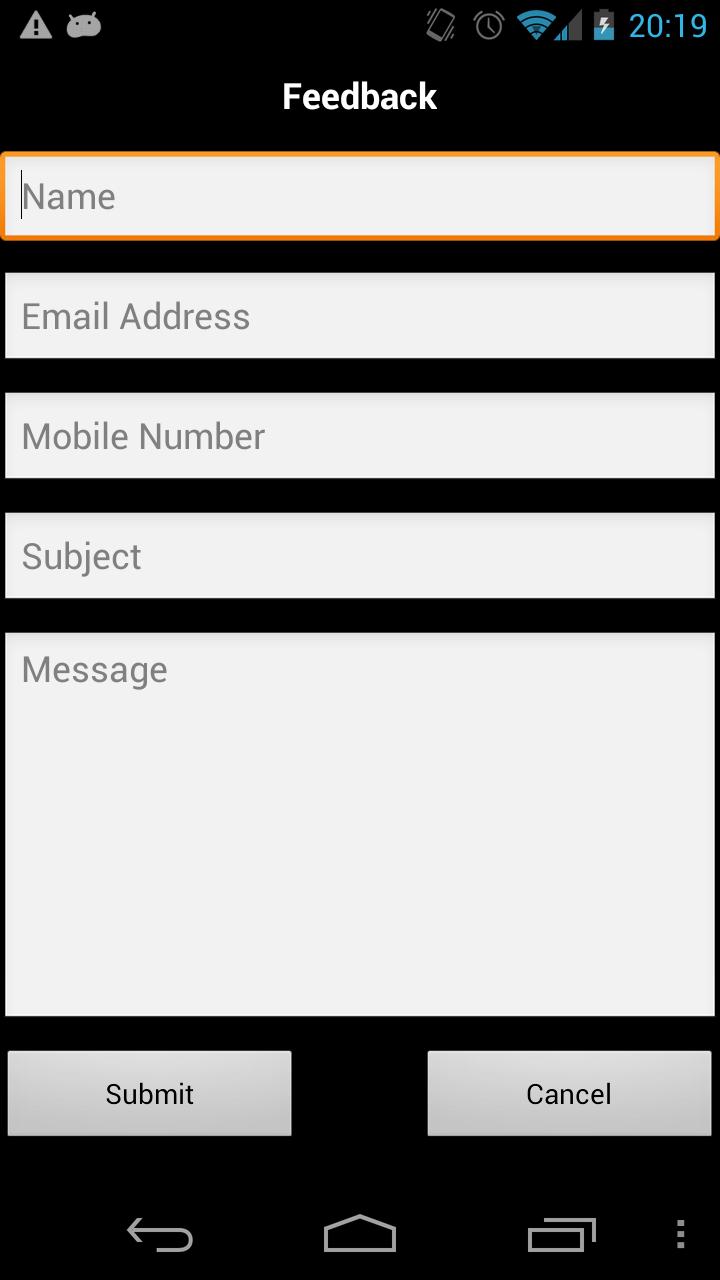Tap into the Subject field
This screenshot has width=720, height=1280.
tap(360, 556)
